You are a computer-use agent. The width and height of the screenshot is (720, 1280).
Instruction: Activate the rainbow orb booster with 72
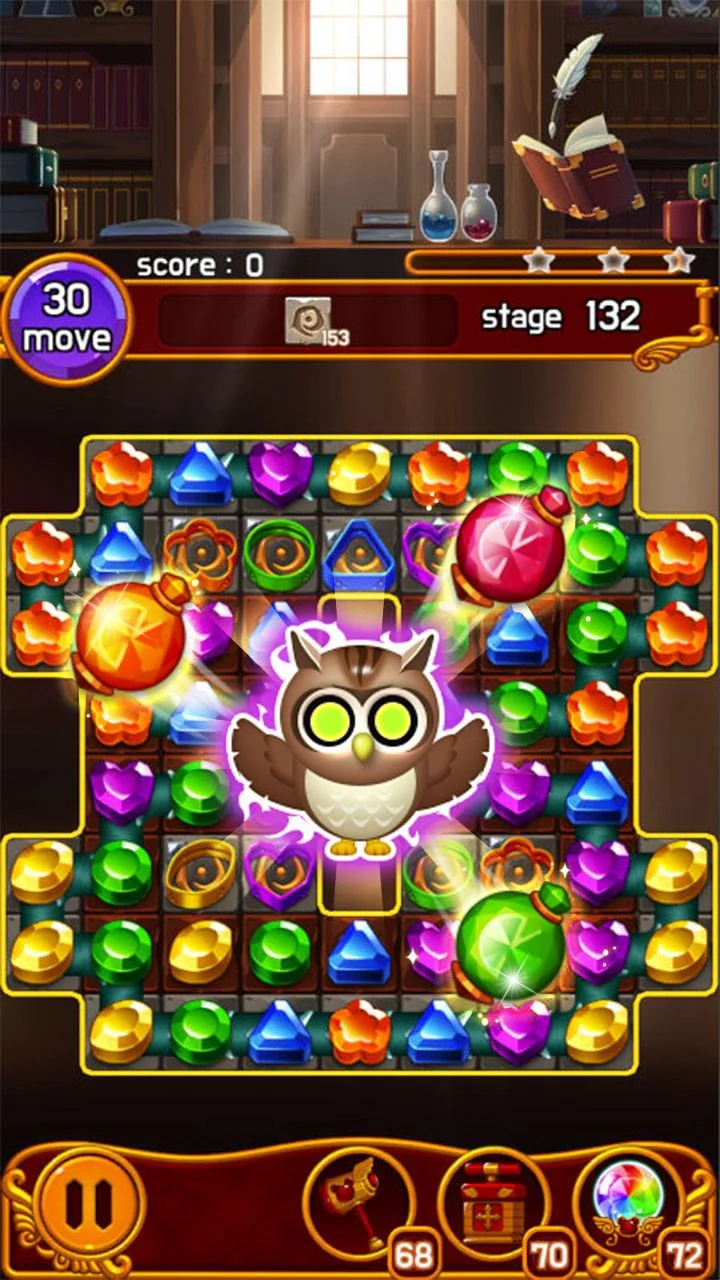(630, 1203)
